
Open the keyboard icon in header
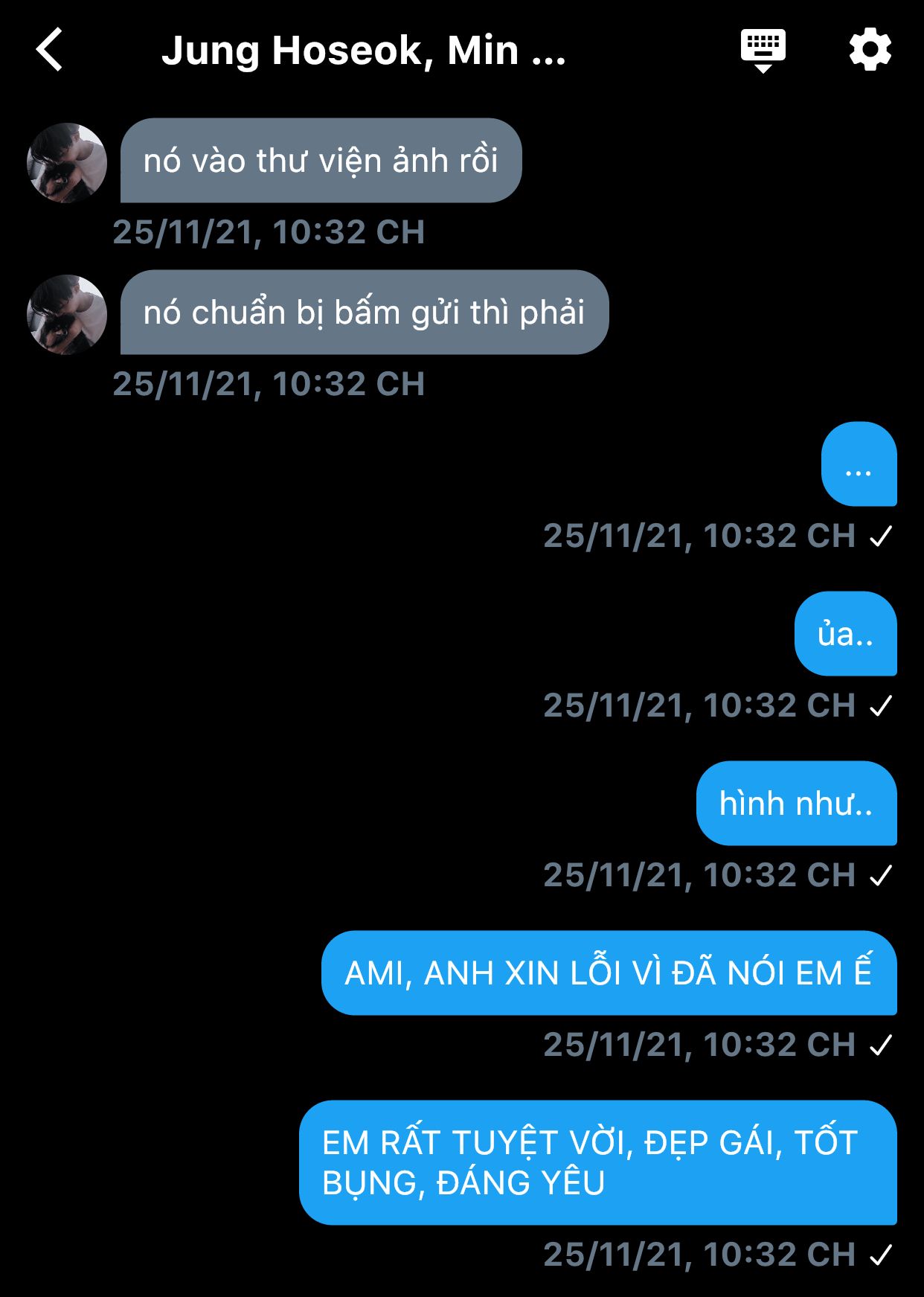(x=763, y=50)
